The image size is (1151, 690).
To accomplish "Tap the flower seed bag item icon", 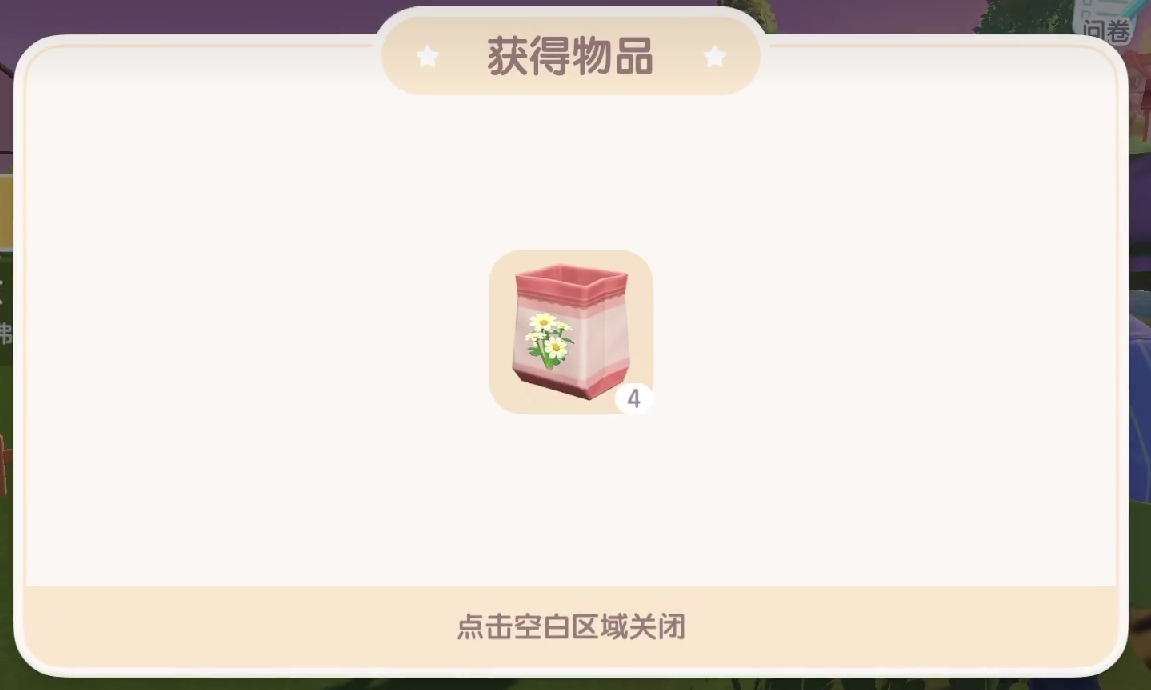I will (x=570, y=332).
